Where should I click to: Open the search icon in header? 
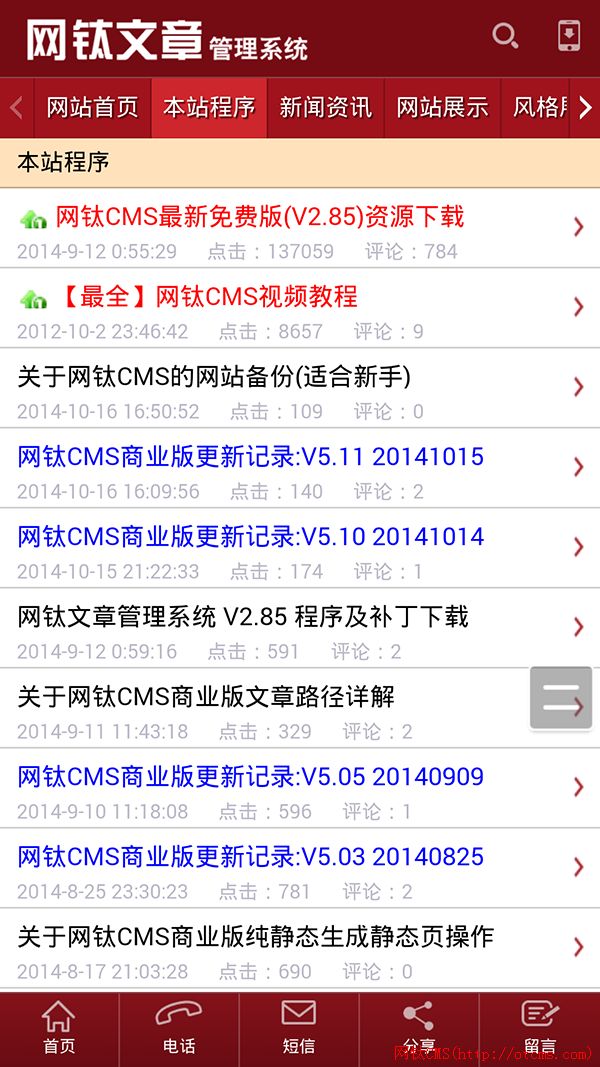click(x=505, y=37)
